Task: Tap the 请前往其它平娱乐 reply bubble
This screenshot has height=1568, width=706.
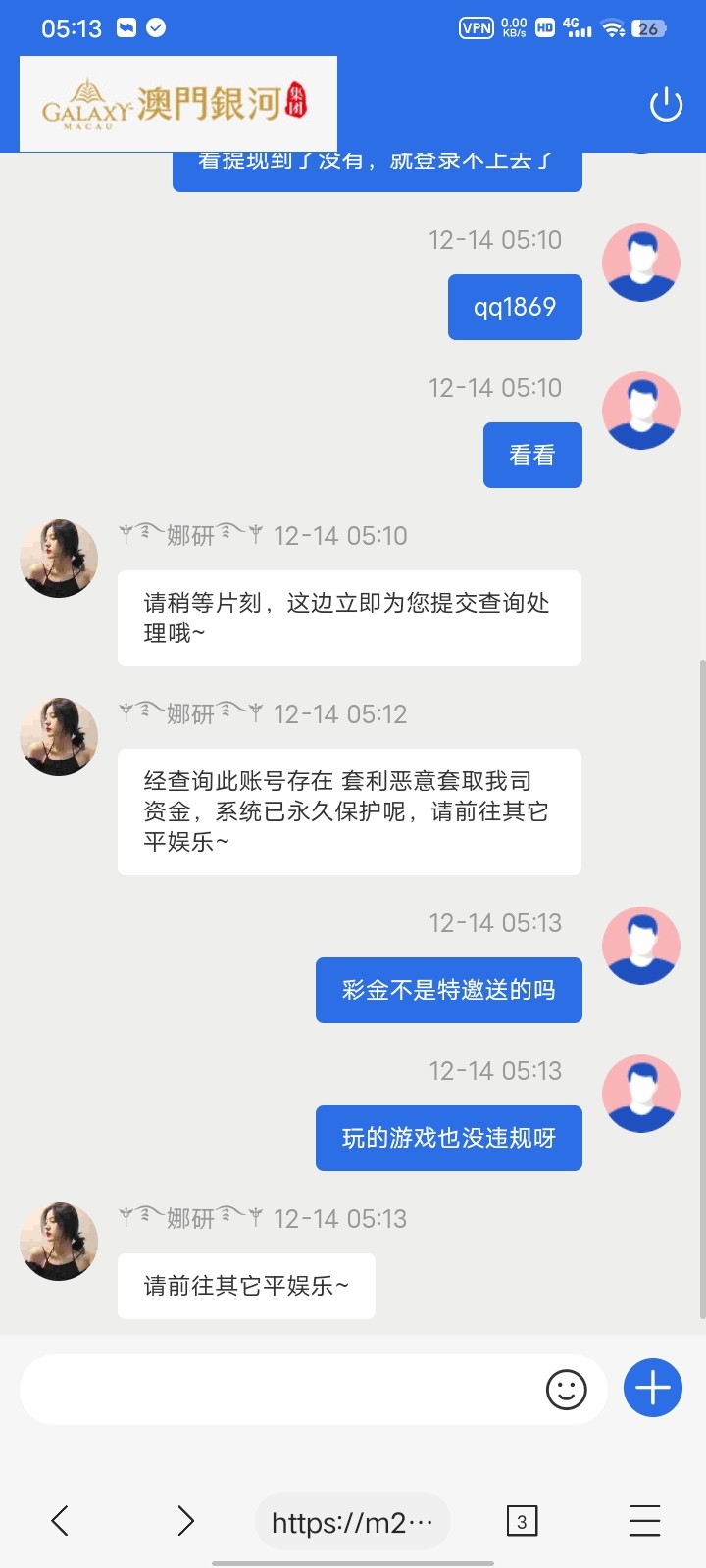Action: point(246,1286)
